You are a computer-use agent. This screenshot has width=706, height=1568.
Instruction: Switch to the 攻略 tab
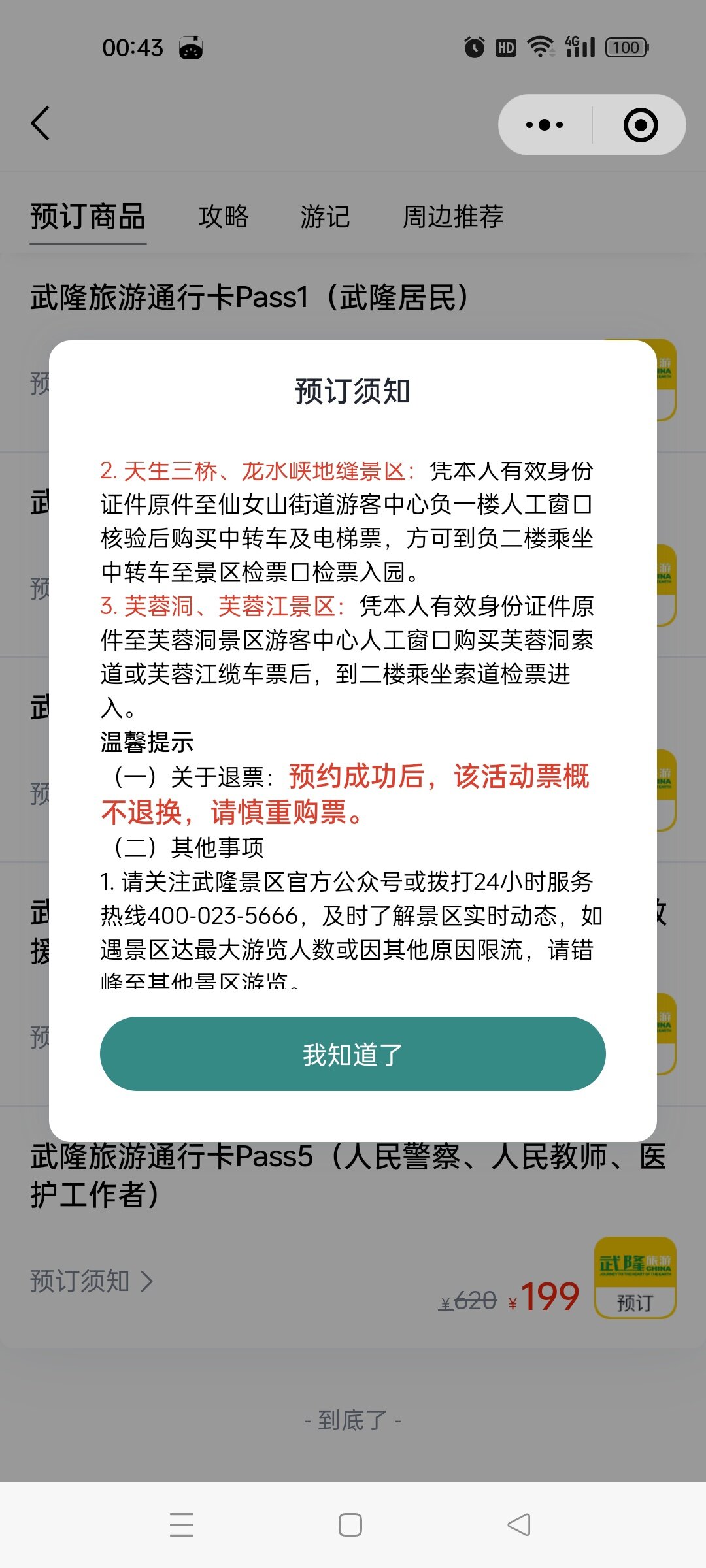pos(224,217)
